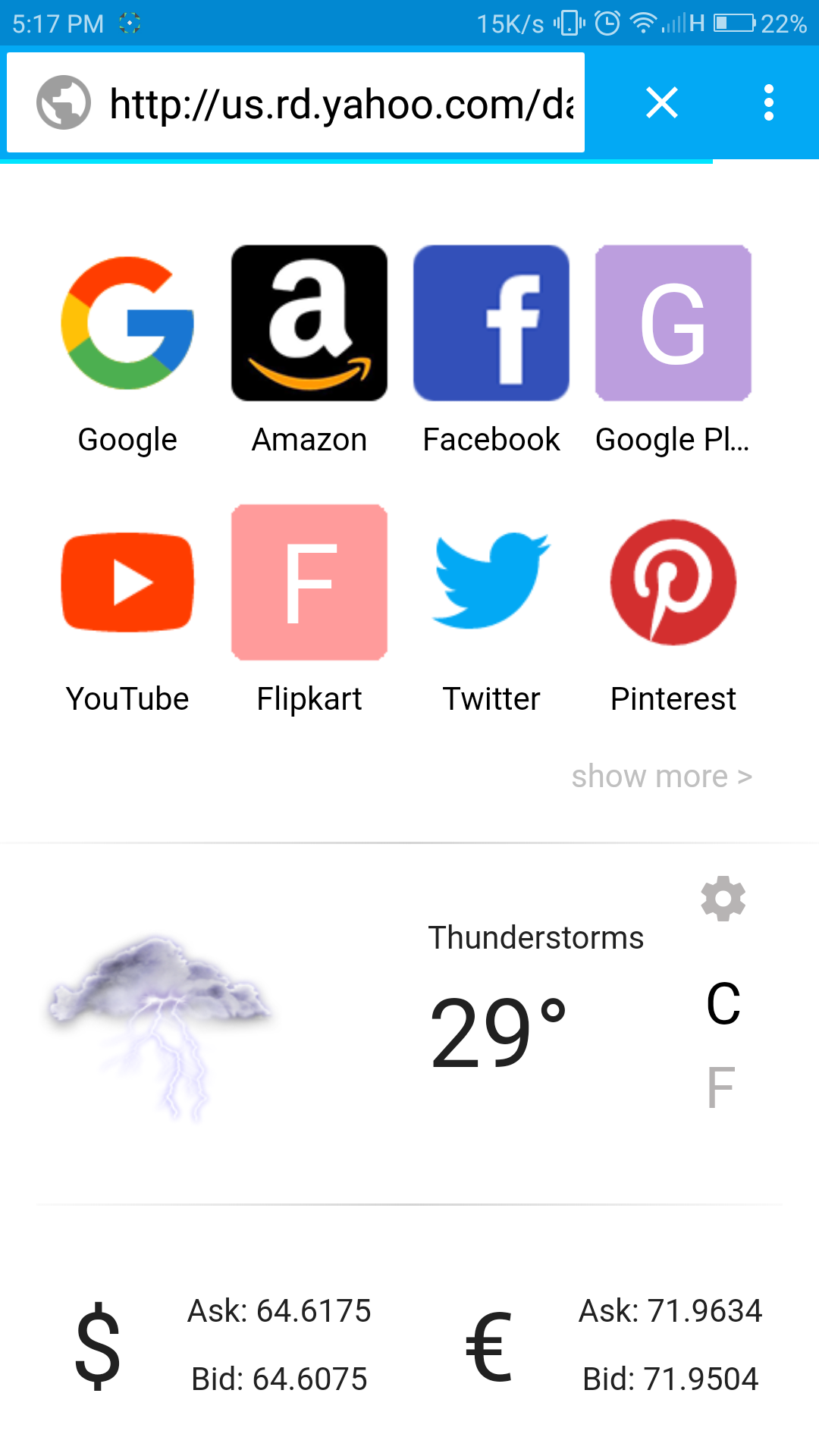Open YouTube shortcut icon
Viewport: 819px width, 1456px height.
[126, 582]
